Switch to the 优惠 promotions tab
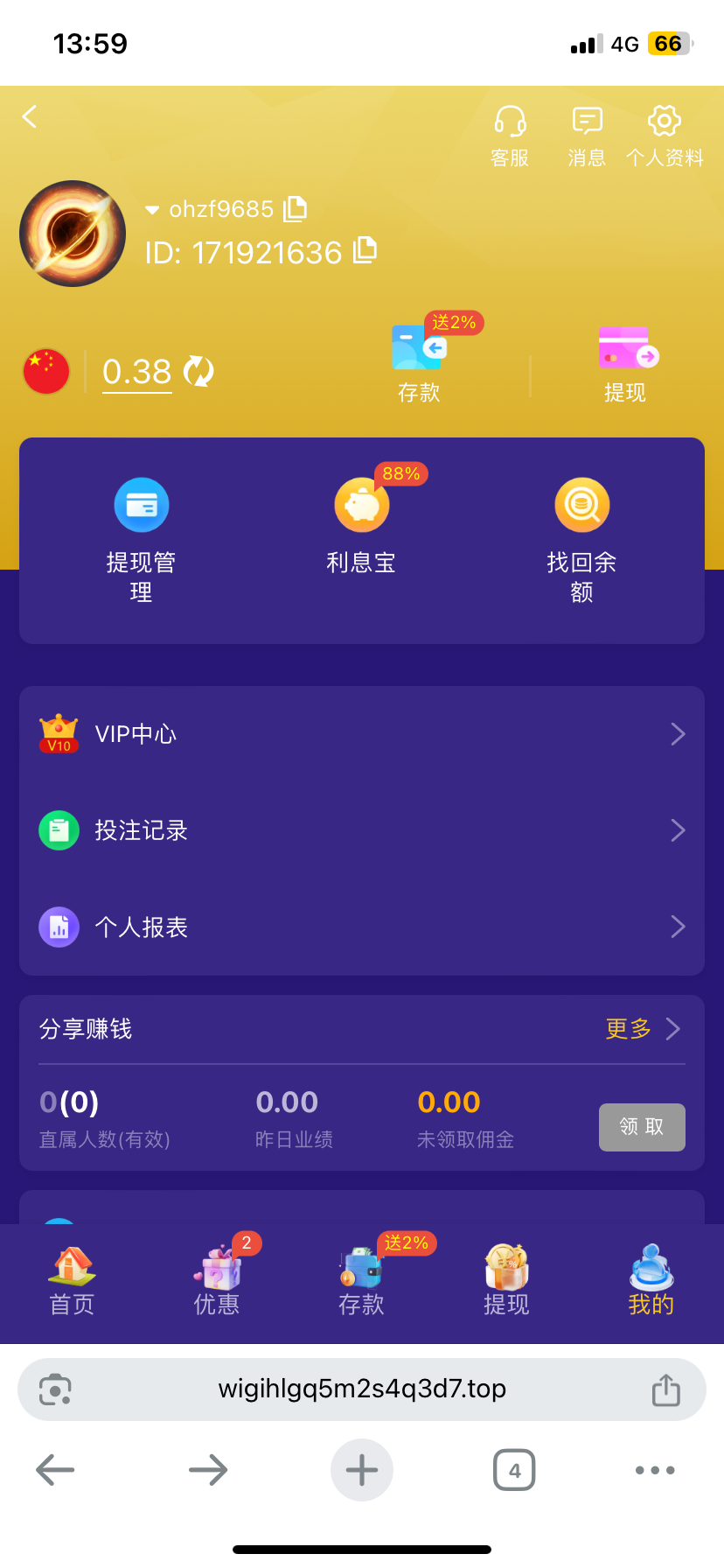724x1568 pixels. (217, 1282)
